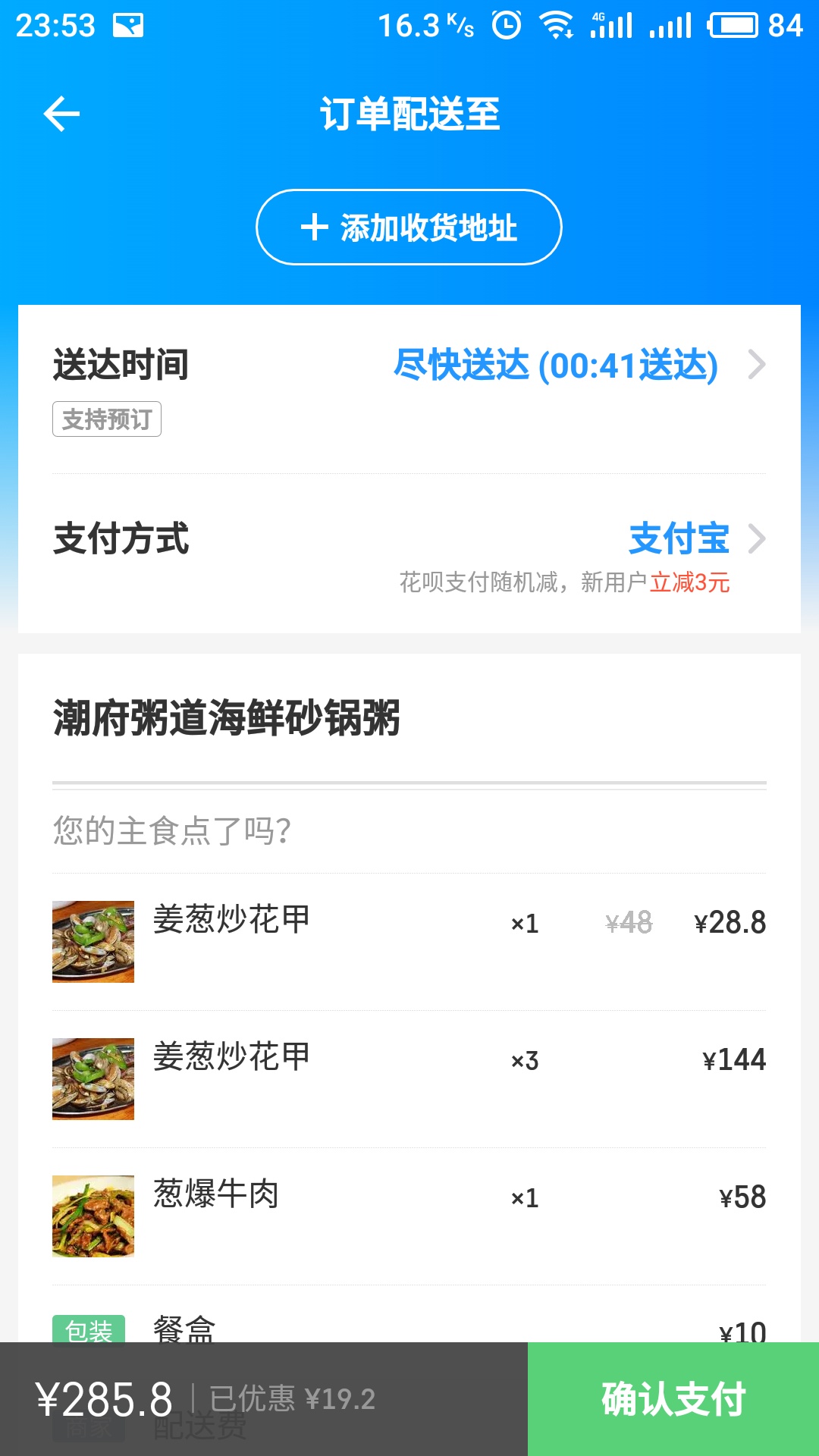Go back using the top-left arrow
819x1456 pixels.
pos(62,115)
